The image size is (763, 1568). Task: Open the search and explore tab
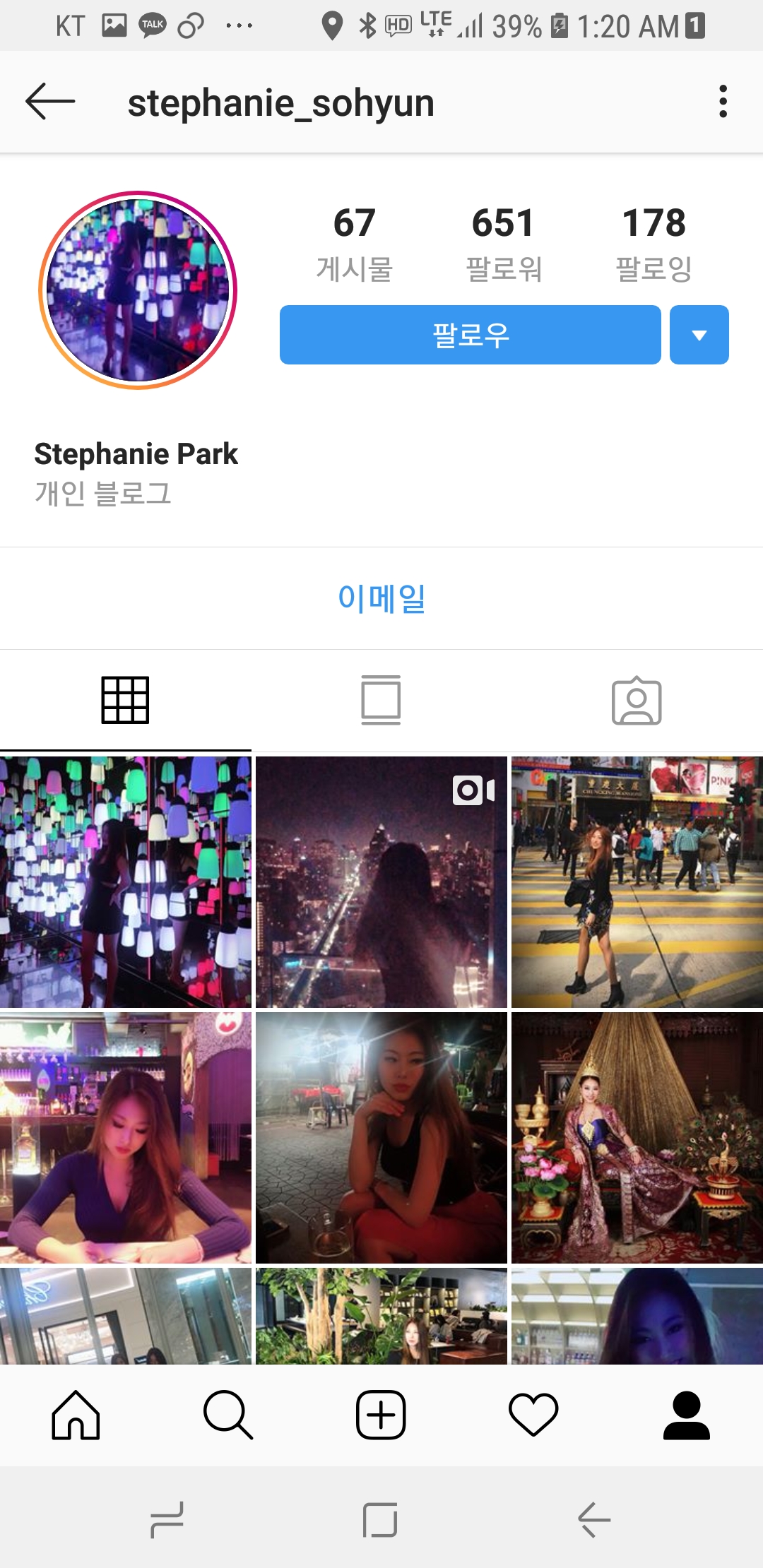pyautogui.click(x=228, y=1415)
